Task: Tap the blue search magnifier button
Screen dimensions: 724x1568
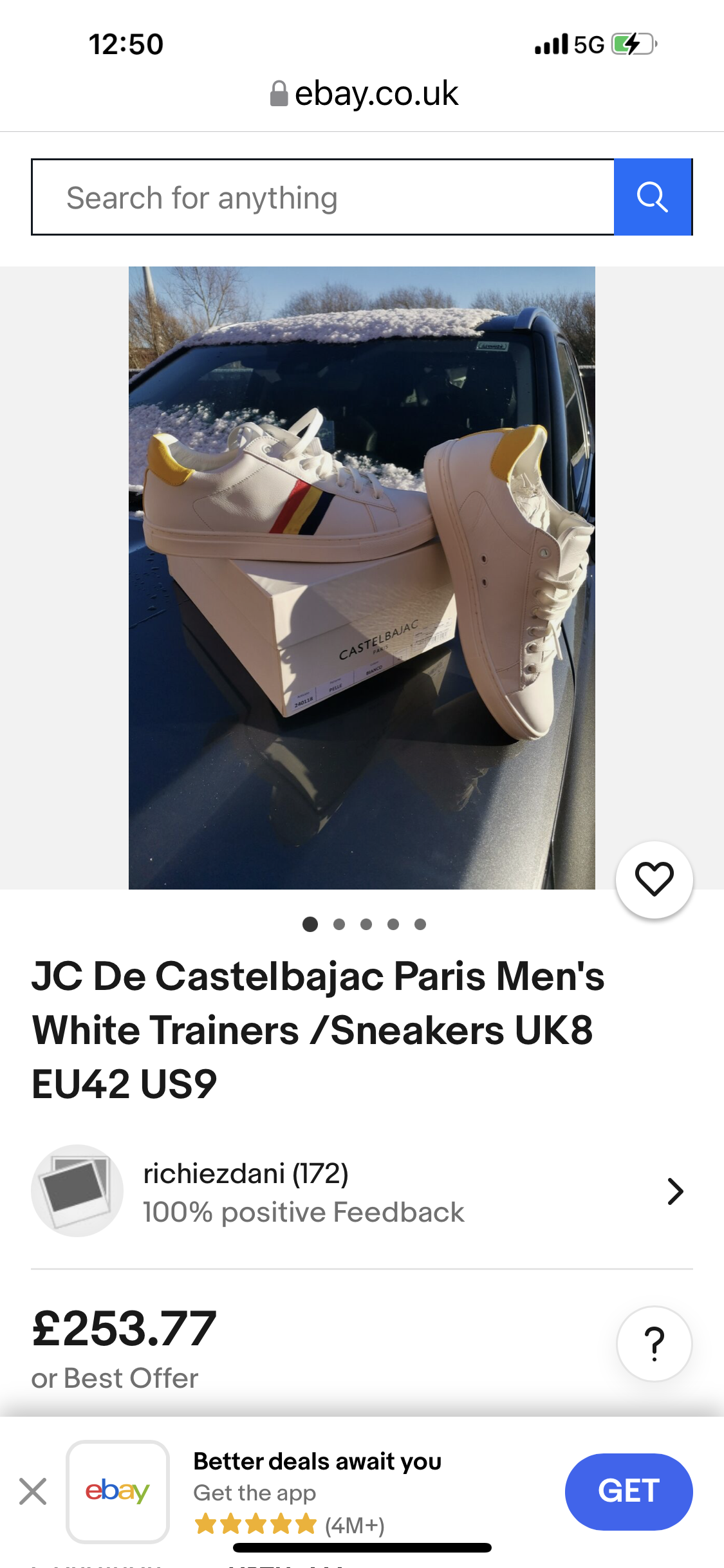Action: tap(653, 197)
